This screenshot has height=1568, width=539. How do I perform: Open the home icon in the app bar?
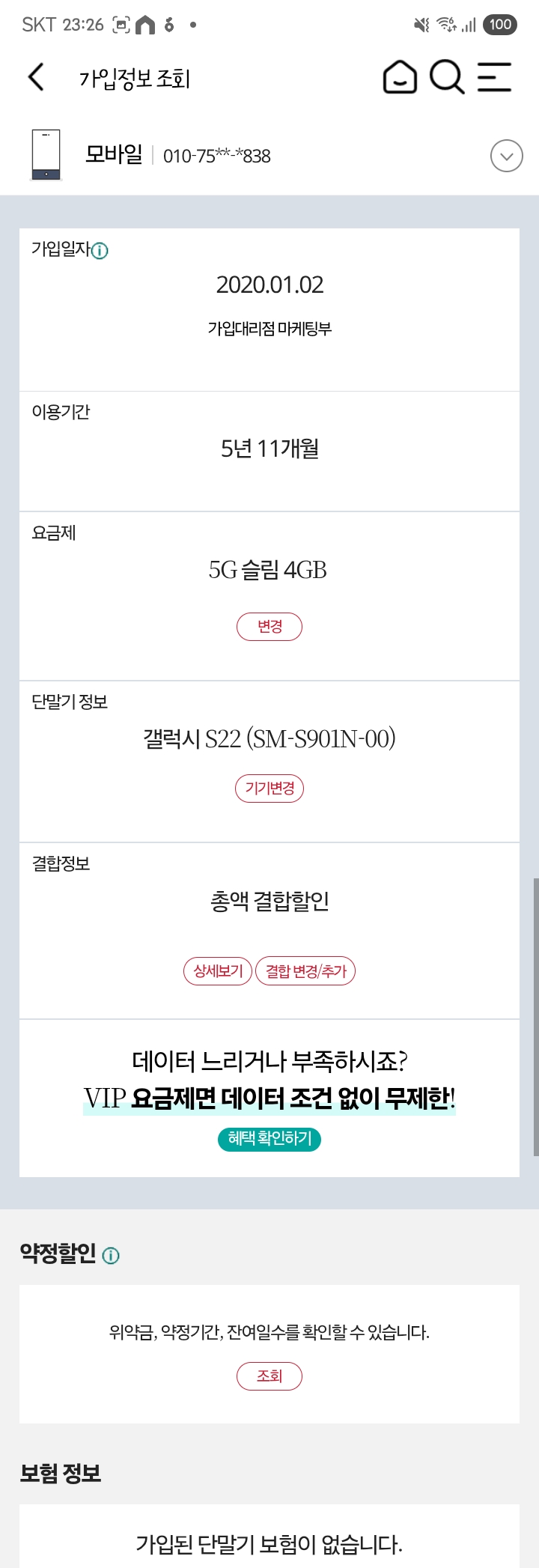click(400, 77)
